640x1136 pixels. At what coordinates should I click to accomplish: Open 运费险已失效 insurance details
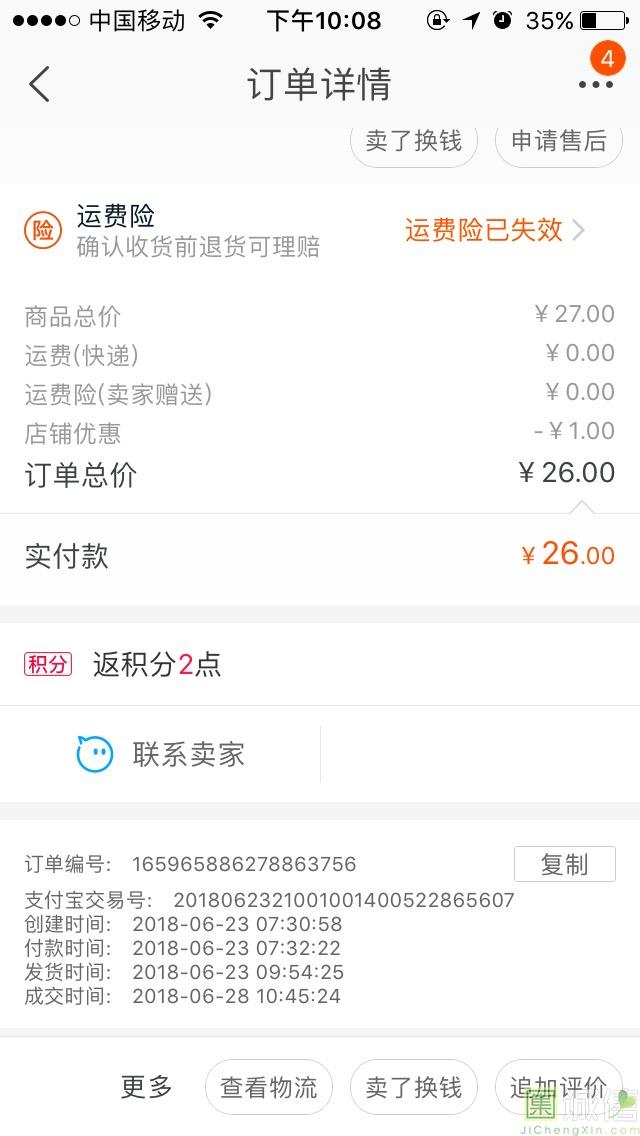tap(494, 230)
